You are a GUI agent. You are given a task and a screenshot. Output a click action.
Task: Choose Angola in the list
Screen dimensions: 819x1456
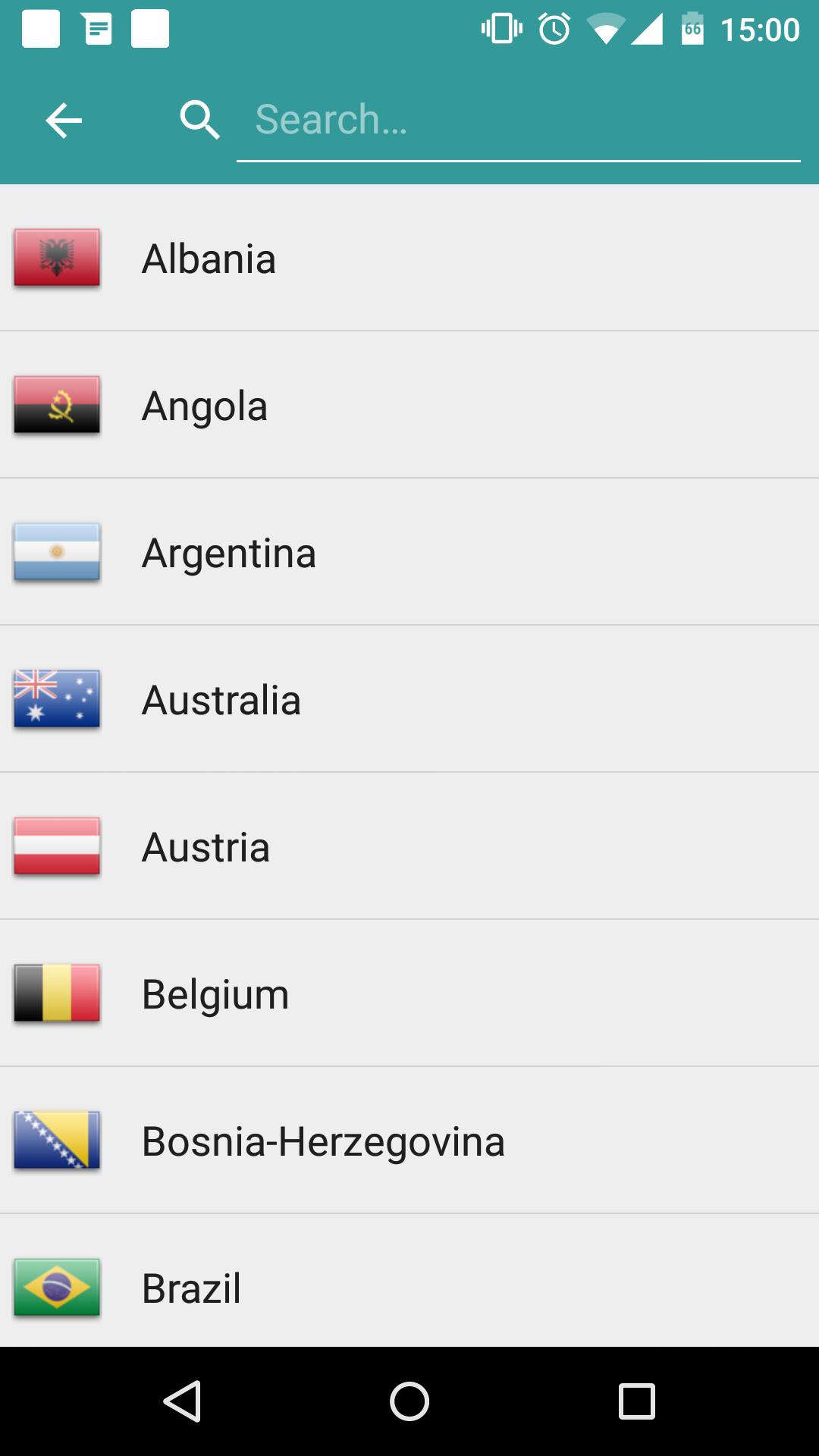409,406
